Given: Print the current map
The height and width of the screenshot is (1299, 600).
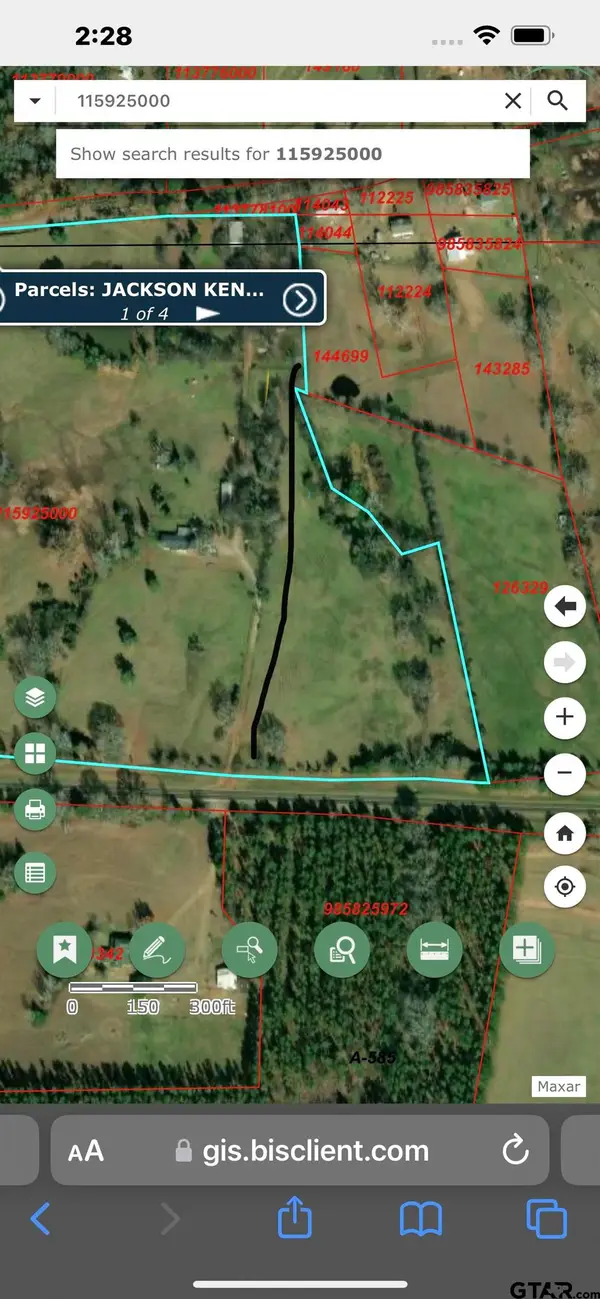Looking at the screenshot, I should tap(35, 811).
